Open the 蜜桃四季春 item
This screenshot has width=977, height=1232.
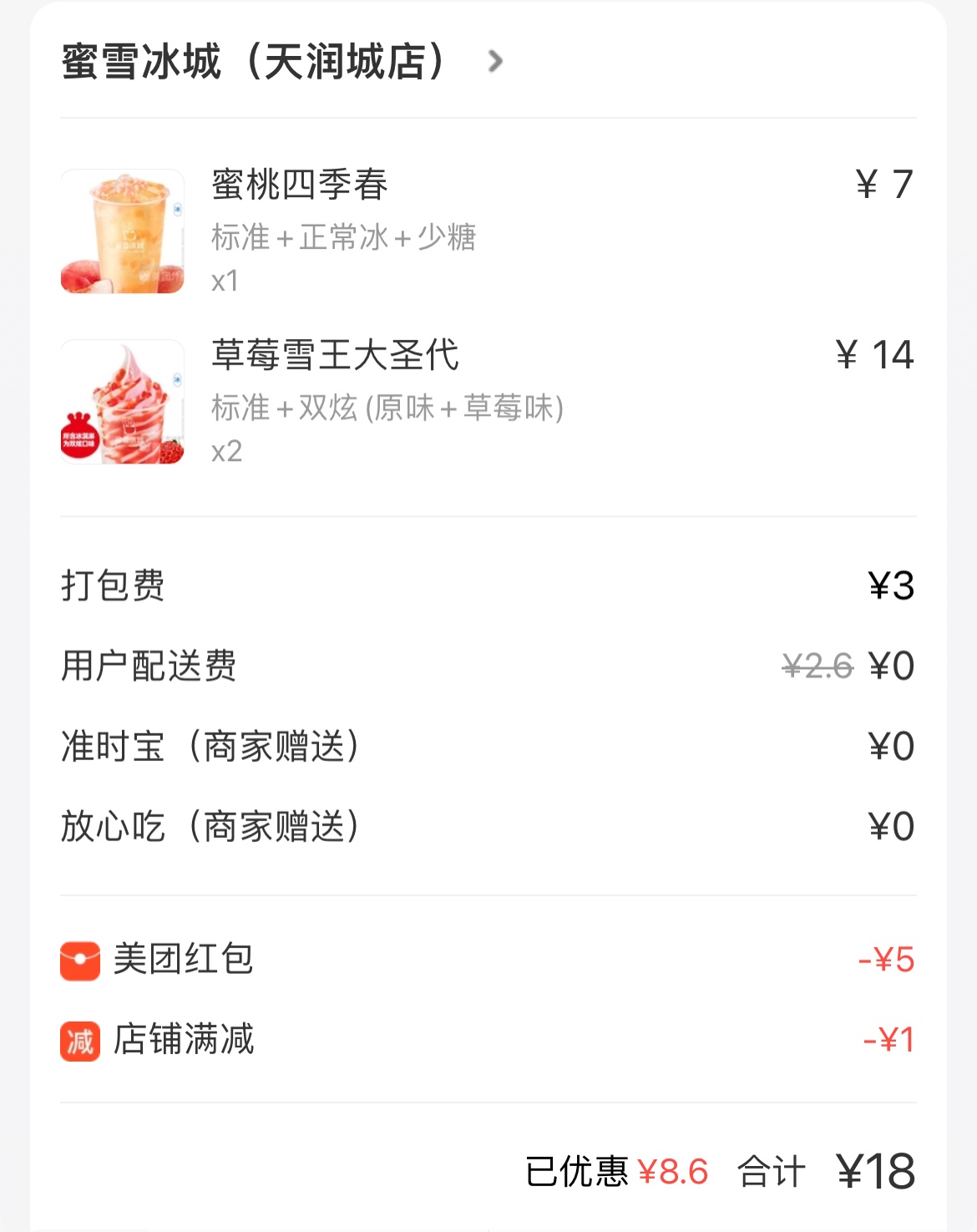(299, 185)
